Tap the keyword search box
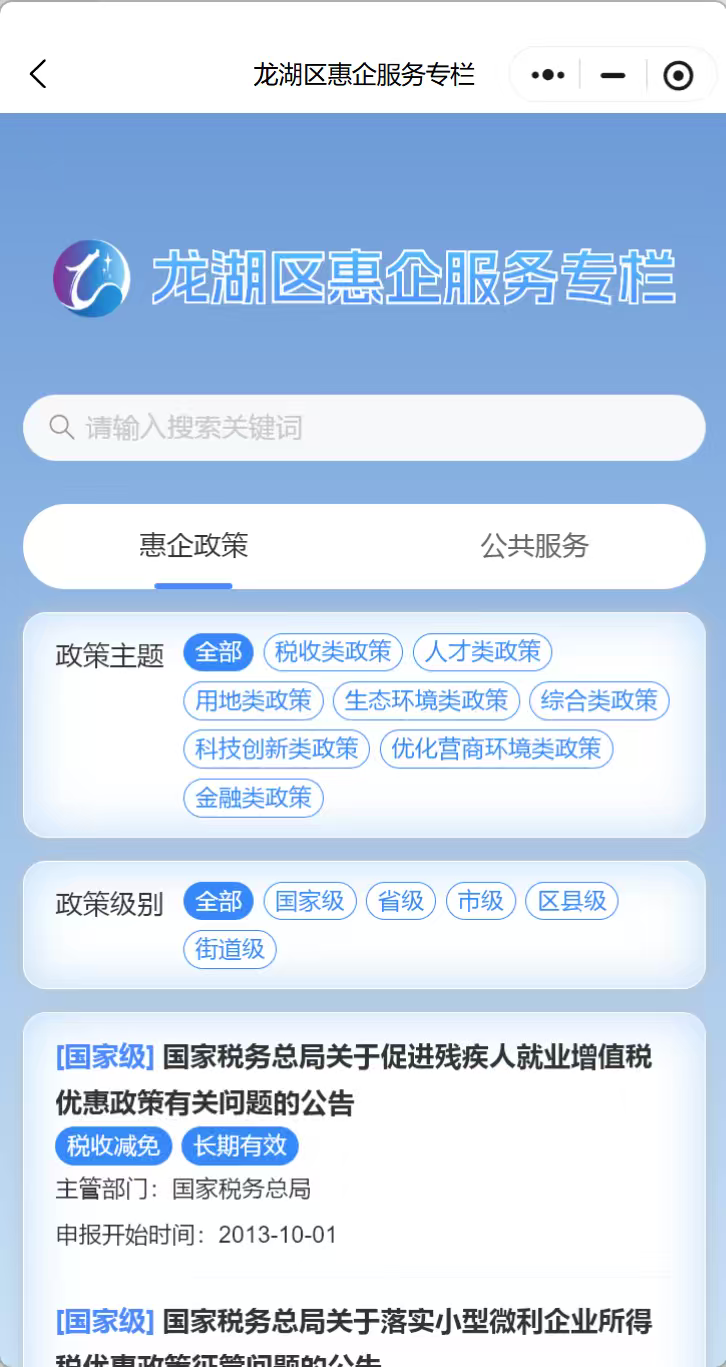The width and height of the screenshot is (726, 1367). (364, 428)
